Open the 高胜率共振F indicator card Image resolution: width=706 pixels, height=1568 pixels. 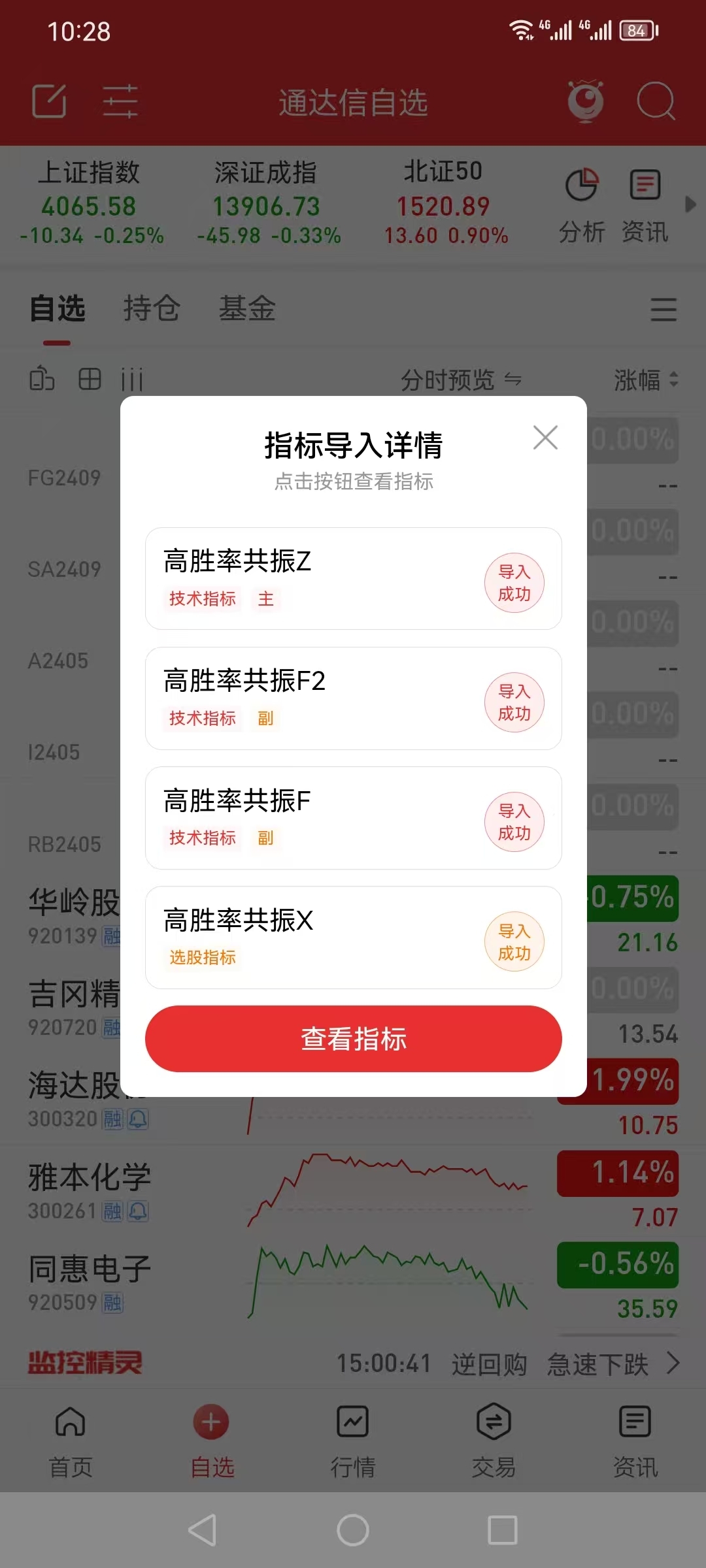[314, 817]
